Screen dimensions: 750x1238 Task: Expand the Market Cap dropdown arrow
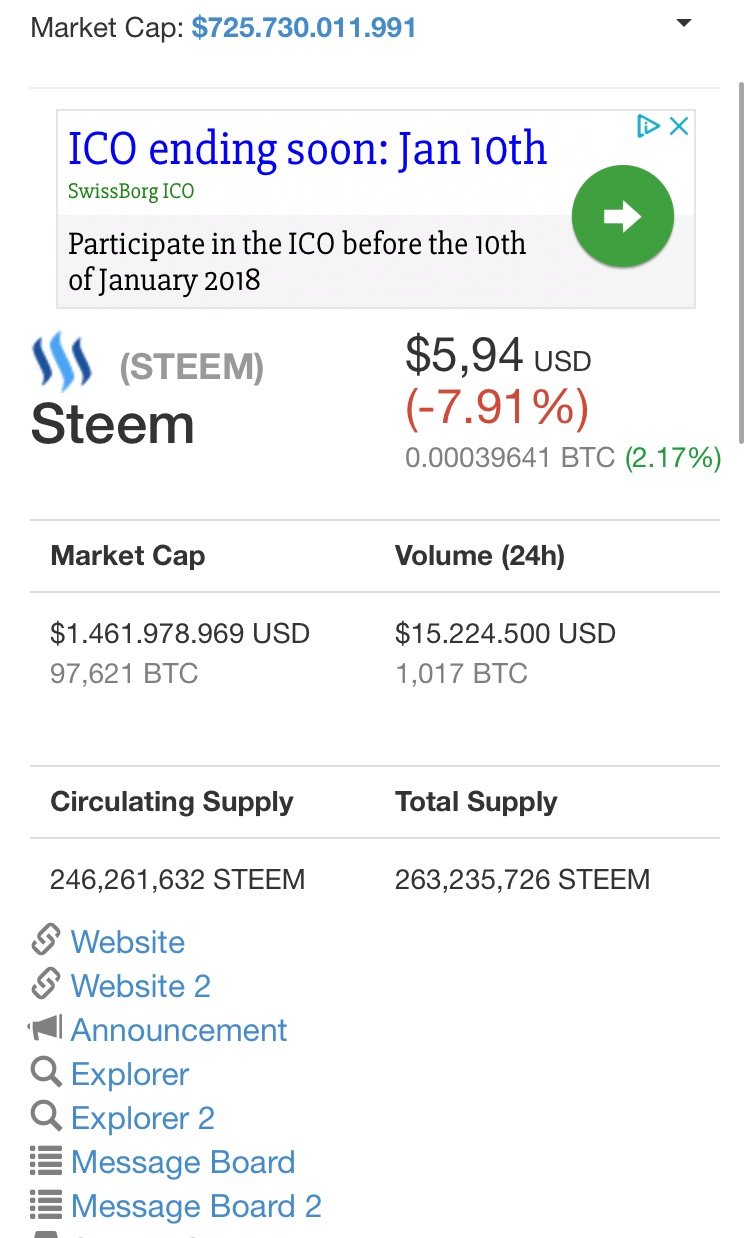[684, 23]
